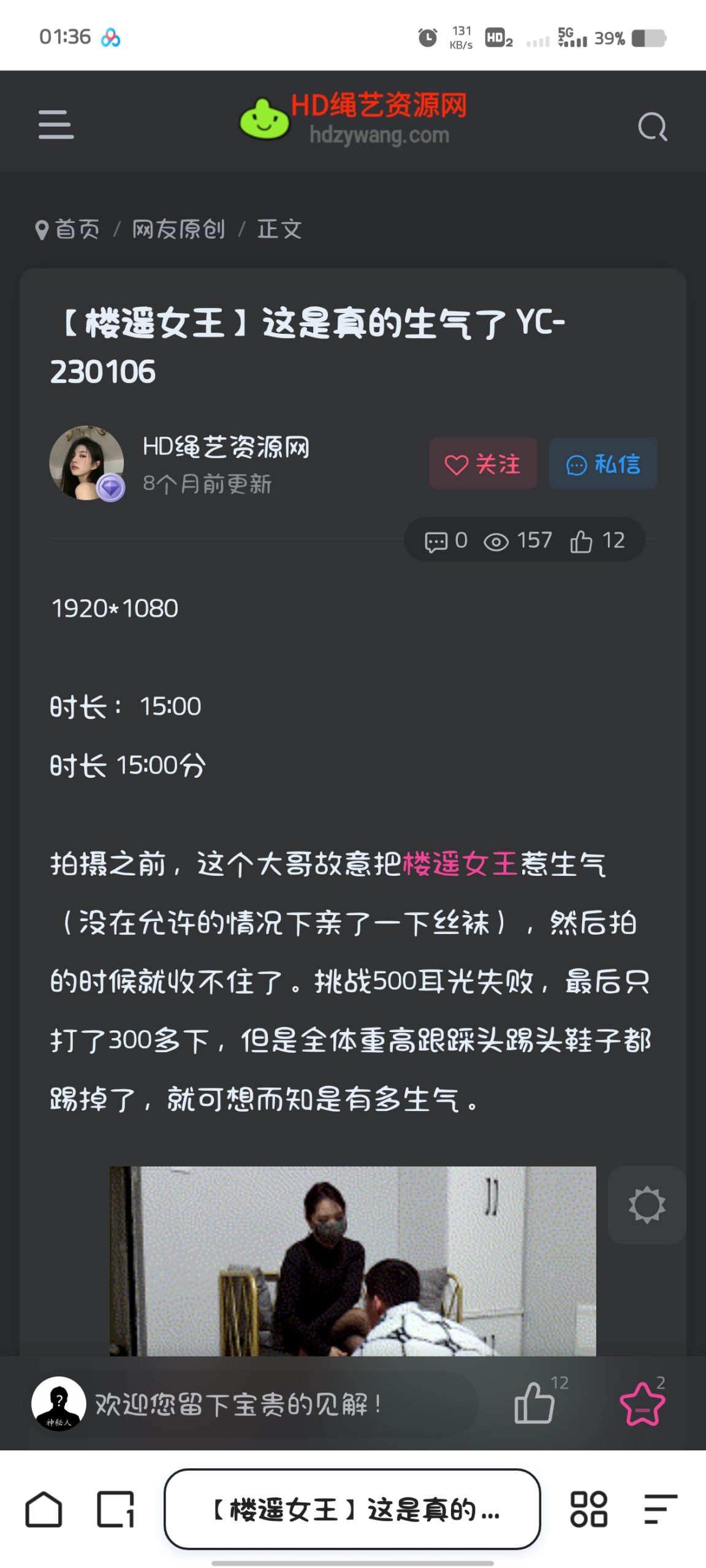This screenshot has width=706, height=1568.
Task: Tap the browser address bar
Action: [352, 1509]
